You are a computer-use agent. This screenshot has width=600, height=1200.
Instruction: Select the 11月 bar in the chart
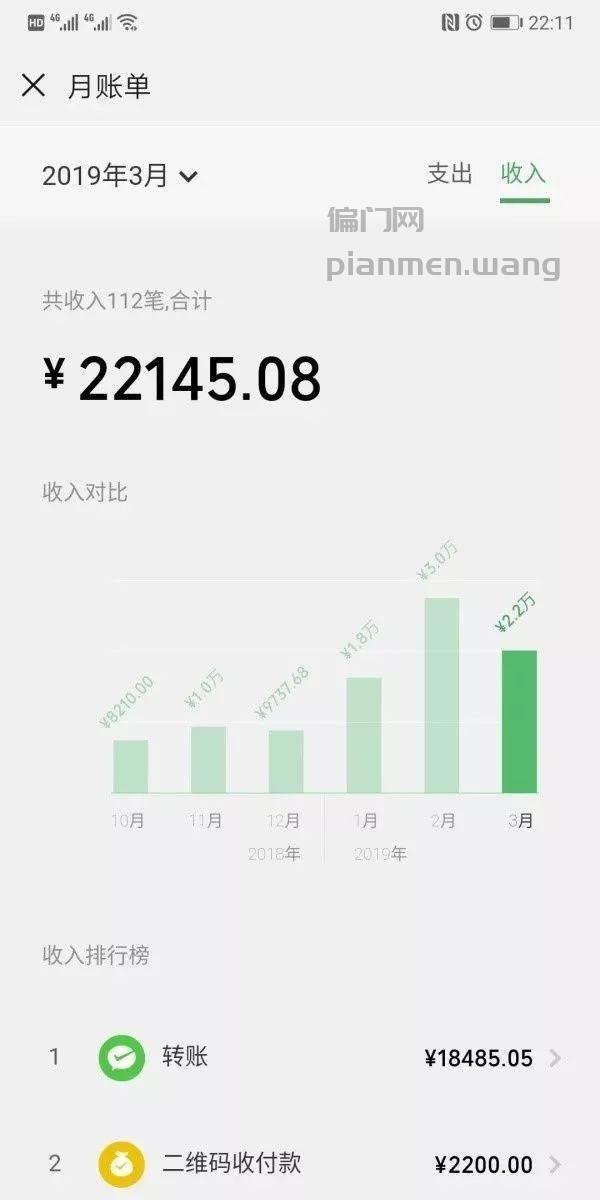click(x=208, y=759)
